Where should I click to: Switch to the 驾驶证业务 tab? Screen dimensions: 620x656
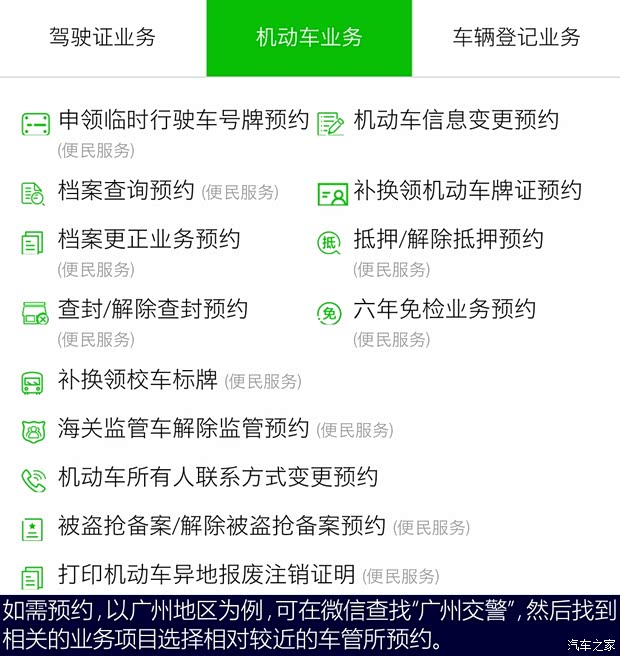pos(103,38)
